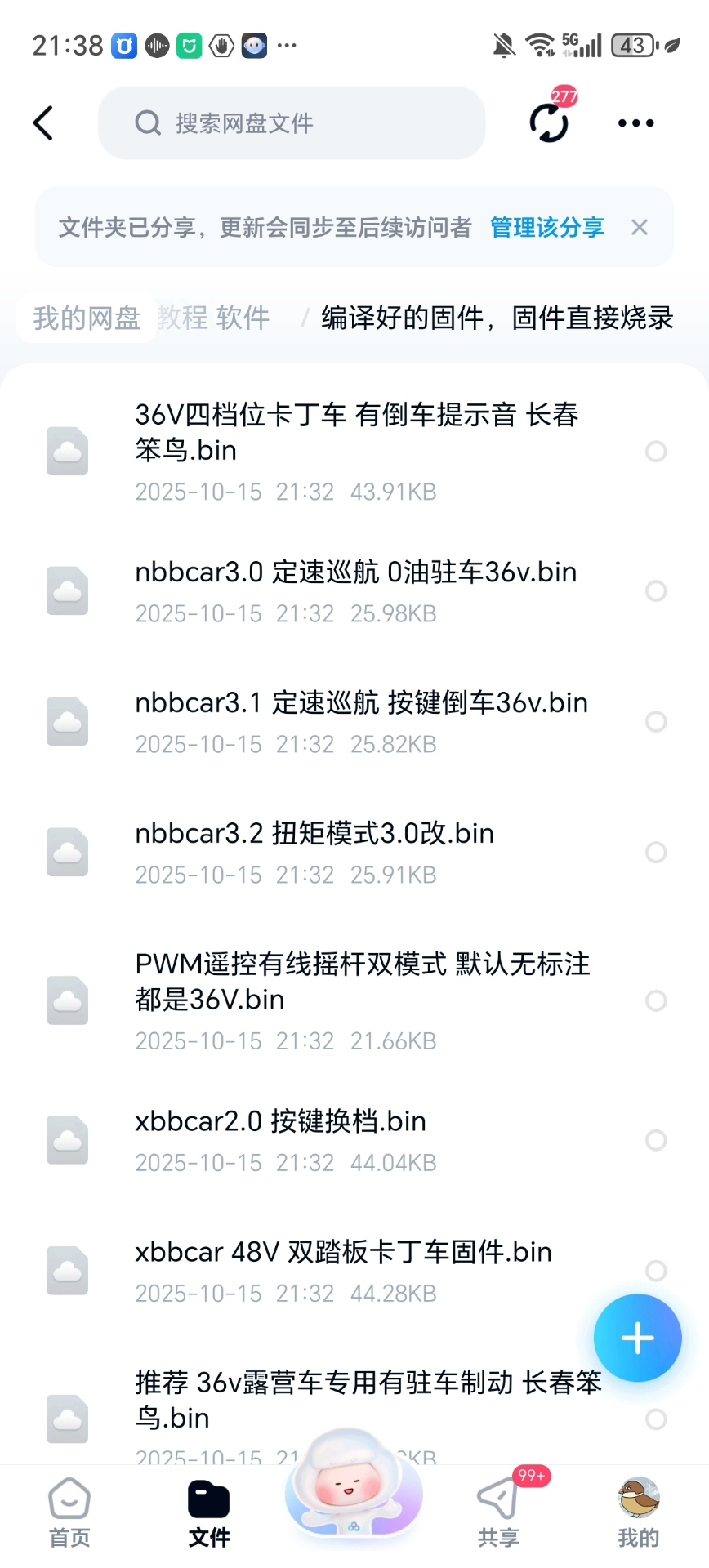Select the nbbcar3.2 扭矩模式 file circle
The height and width of the screenshot is (1568, 709).
(x=656, y=853)
